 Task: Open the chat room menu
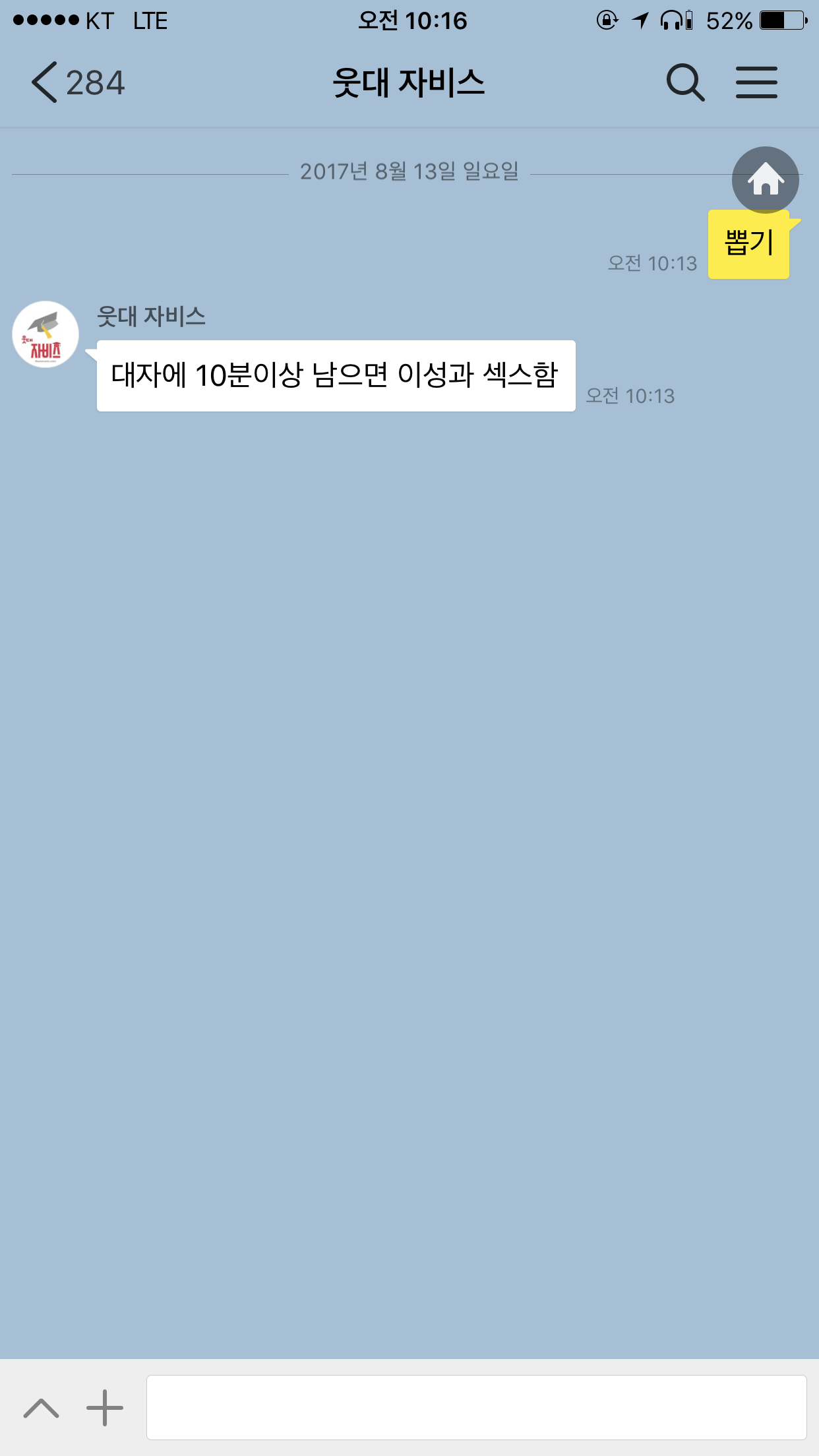[756, 83]
